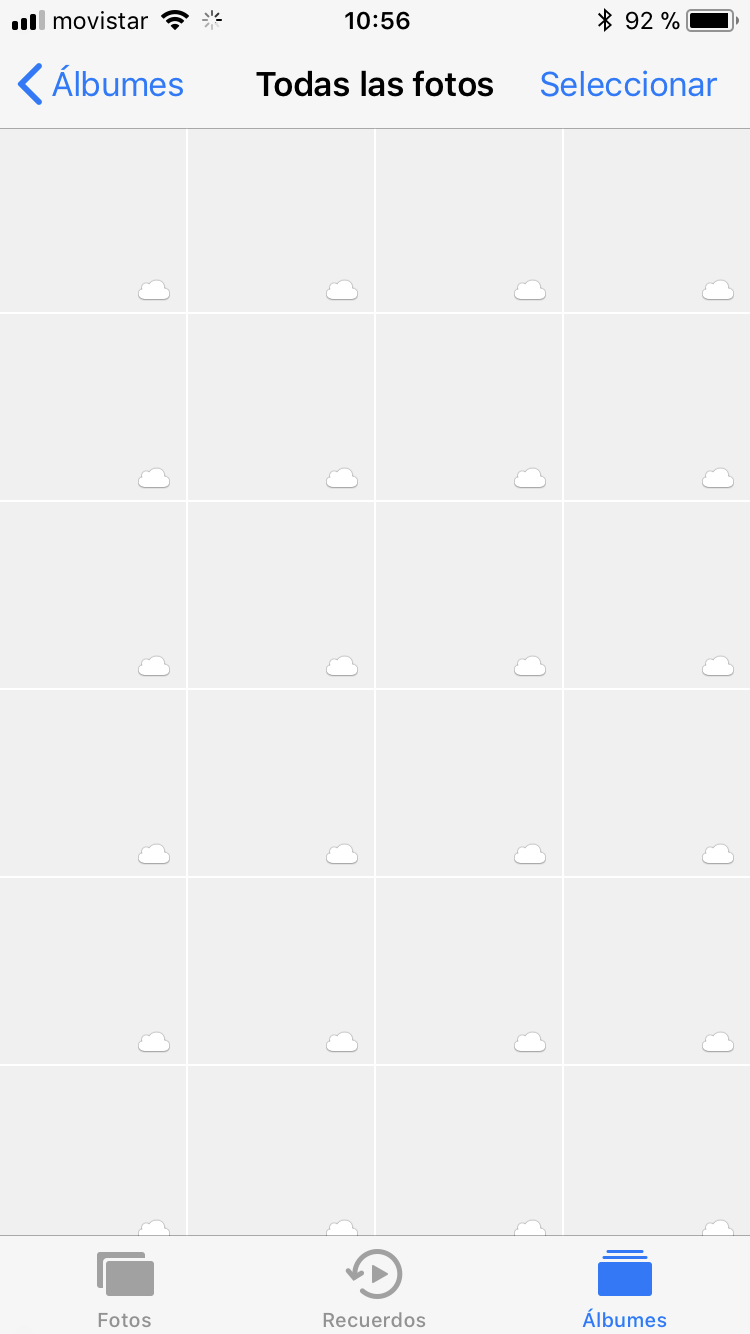Image resolution: width=750 pixels, height=1334 pixels.
Task: Open the Recuerdos tab
Action: click(374, 1289)
